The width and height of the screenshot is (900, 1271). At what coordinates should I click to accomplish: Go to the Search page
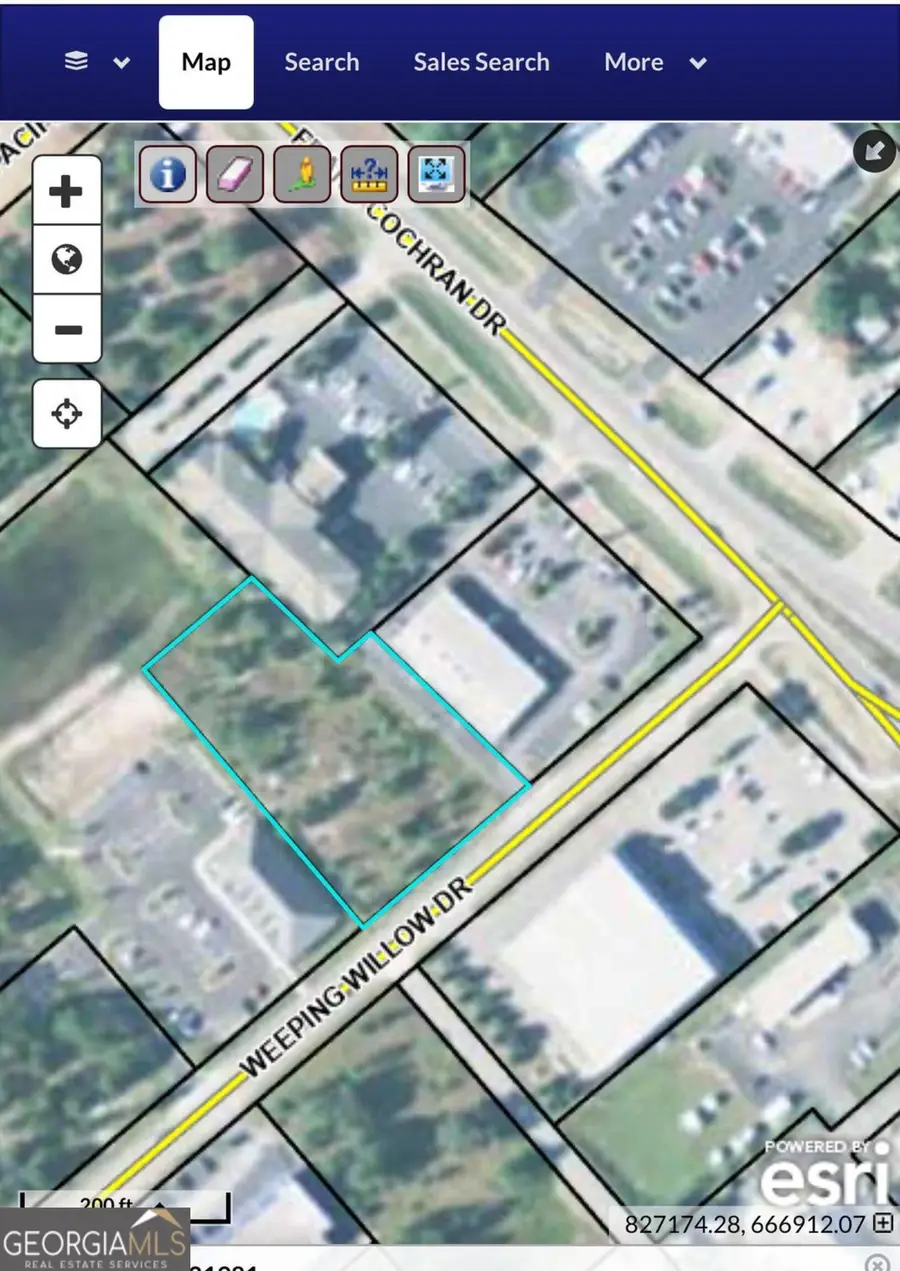pyautogui.click(x=322, y=61)
